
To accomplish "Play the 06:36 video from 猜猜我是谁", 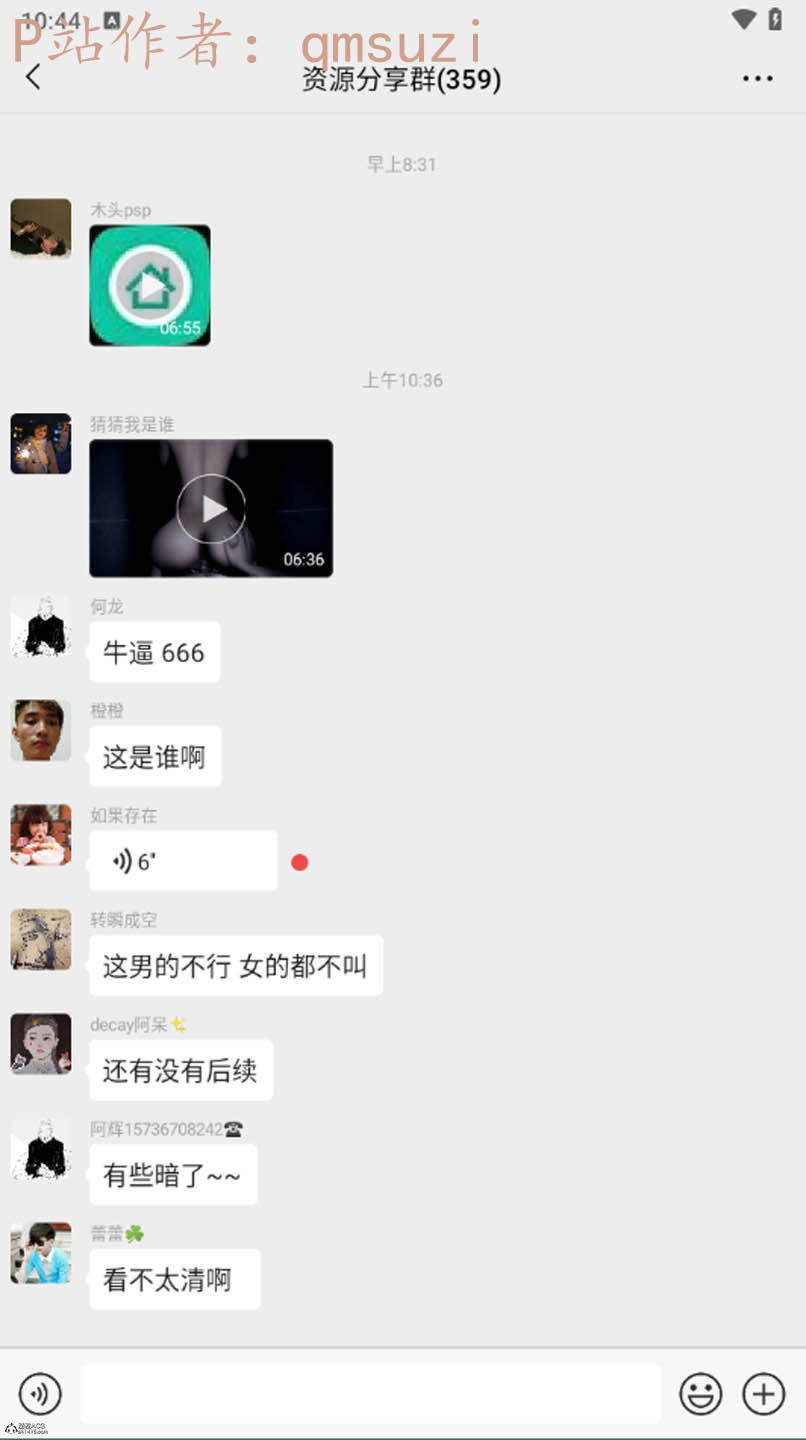I will [x=211, y=508].
